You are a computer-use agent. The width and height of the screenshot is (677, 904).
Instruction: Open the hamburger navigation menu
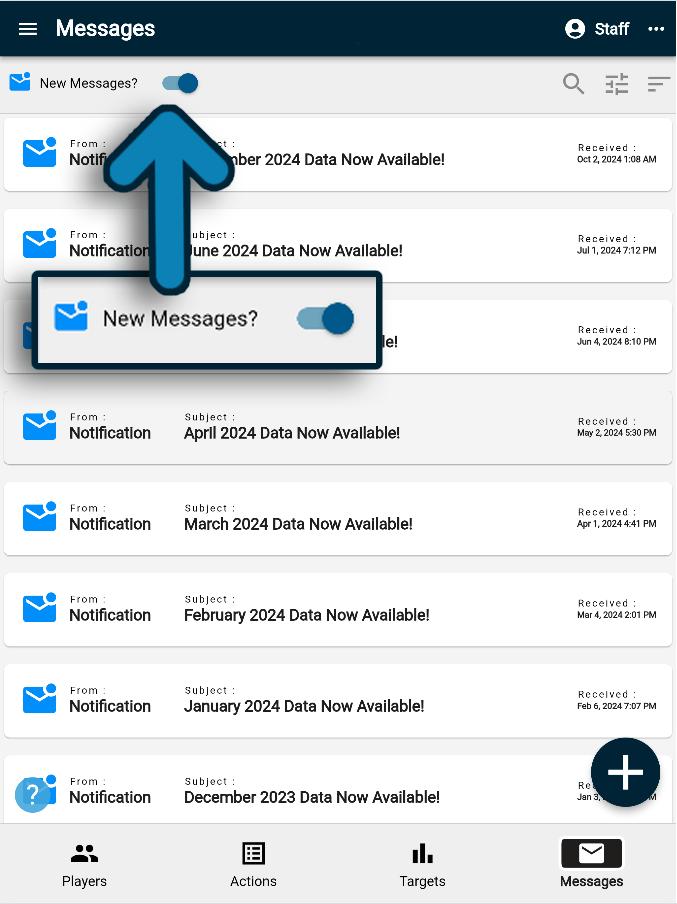(28, 29)
